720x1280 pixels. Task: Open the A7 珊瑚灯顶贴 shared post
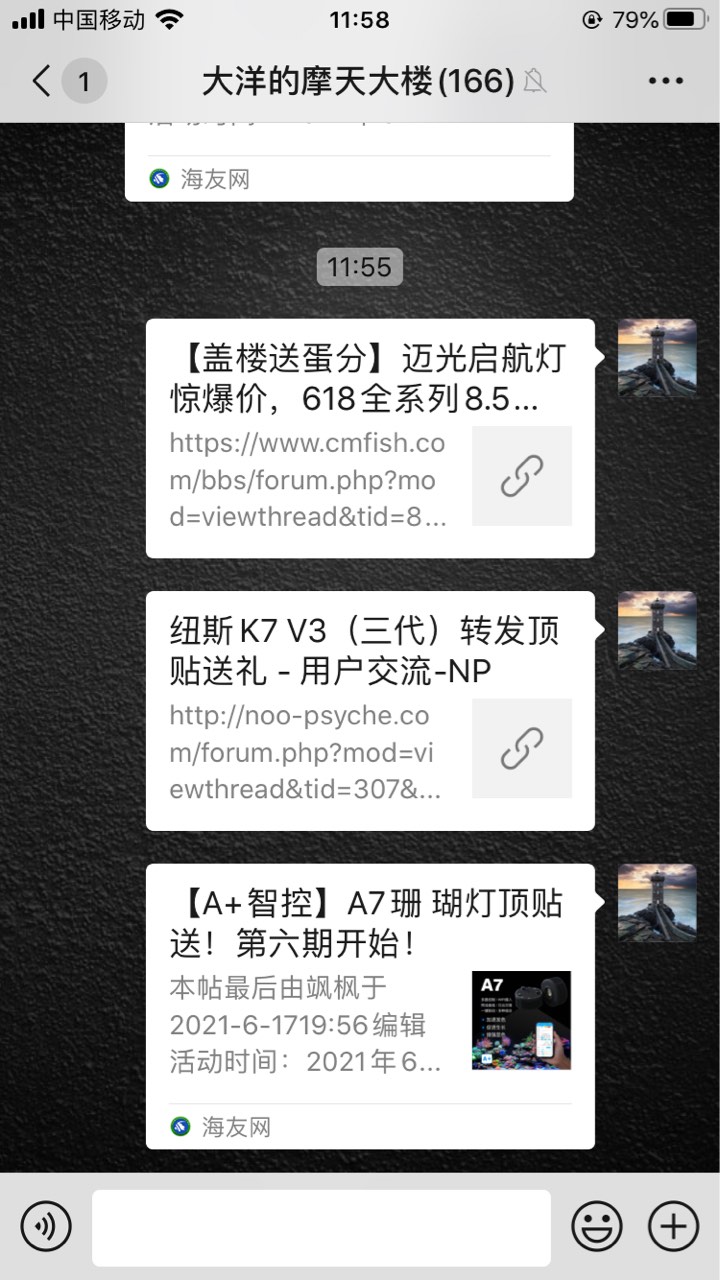click(370, 1005)
